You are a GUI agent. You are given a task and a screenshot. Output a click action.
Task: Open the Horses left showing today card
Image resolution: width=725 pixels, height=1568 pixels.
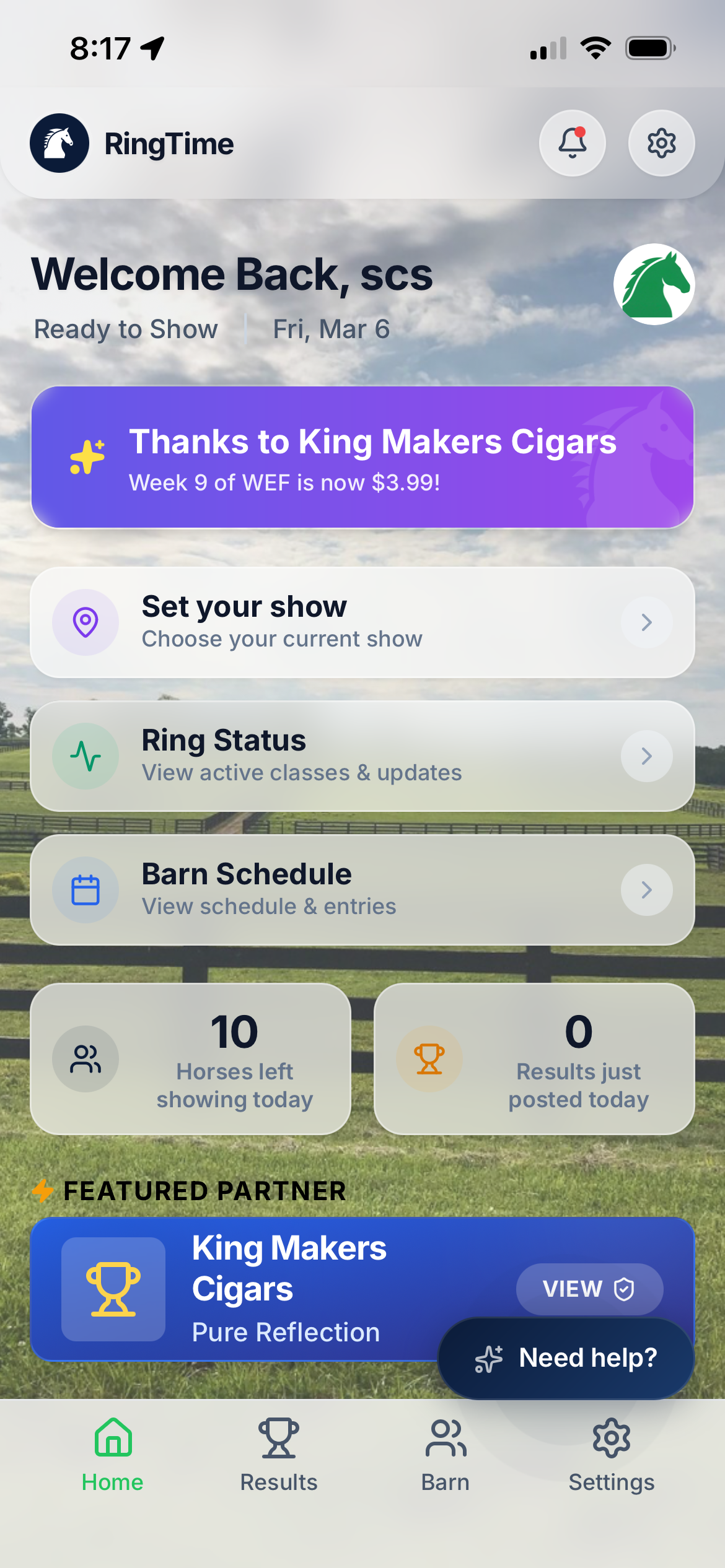tap(191, 1059)
